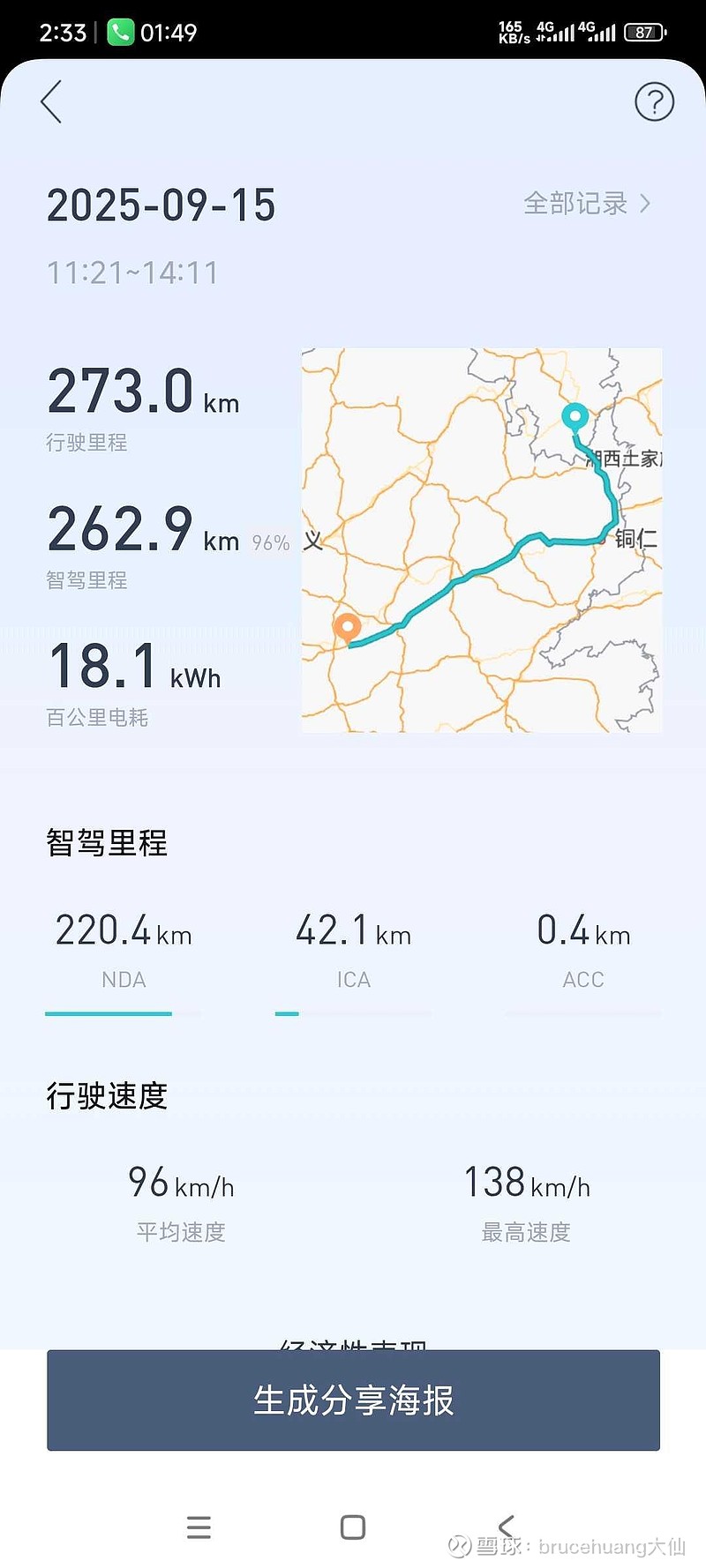The image size is (706, 1568).
Task: Open the system recent apps menu
Action: point(199,1527)
